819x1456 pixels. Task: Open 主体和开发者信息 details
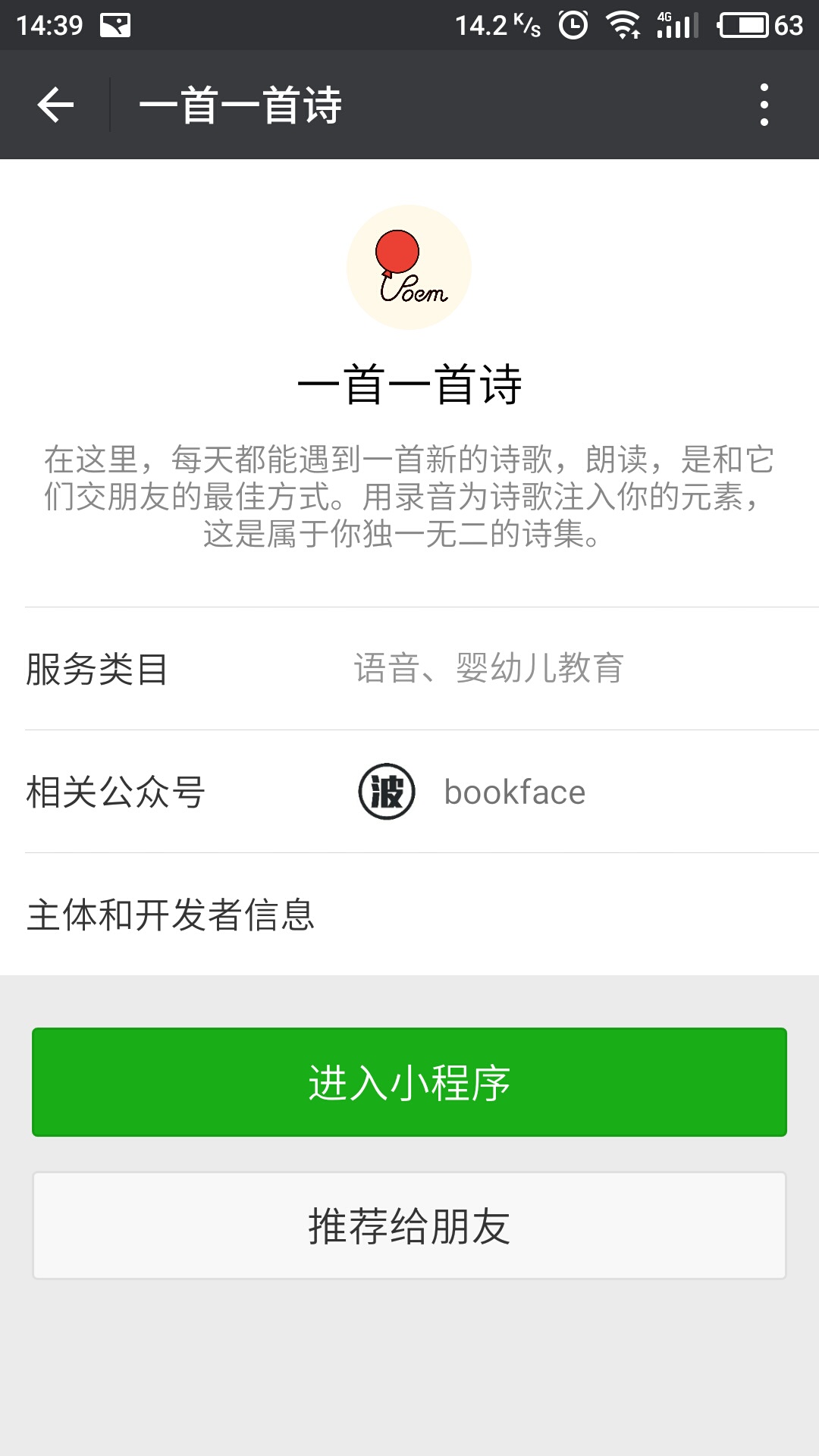pos(409,915)
